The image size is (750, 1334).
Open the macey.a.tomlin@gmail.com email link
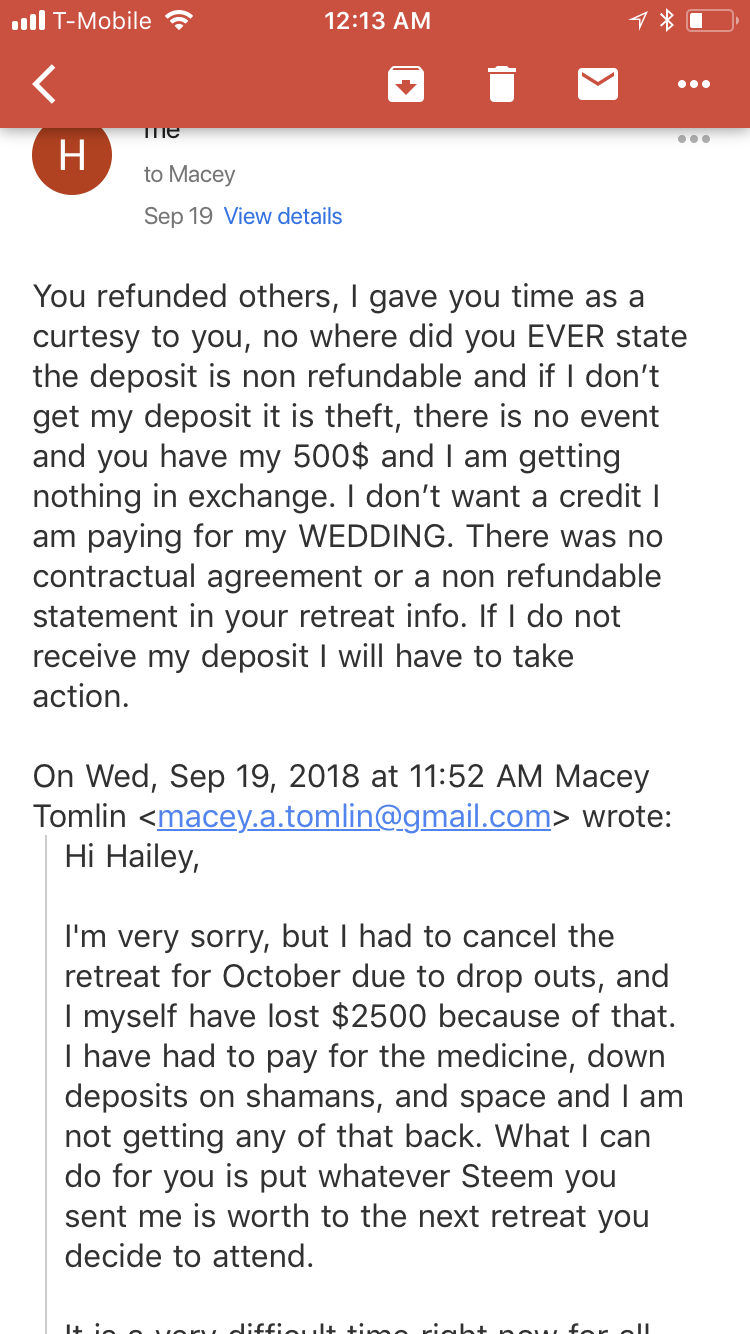(x=354, y=816)
